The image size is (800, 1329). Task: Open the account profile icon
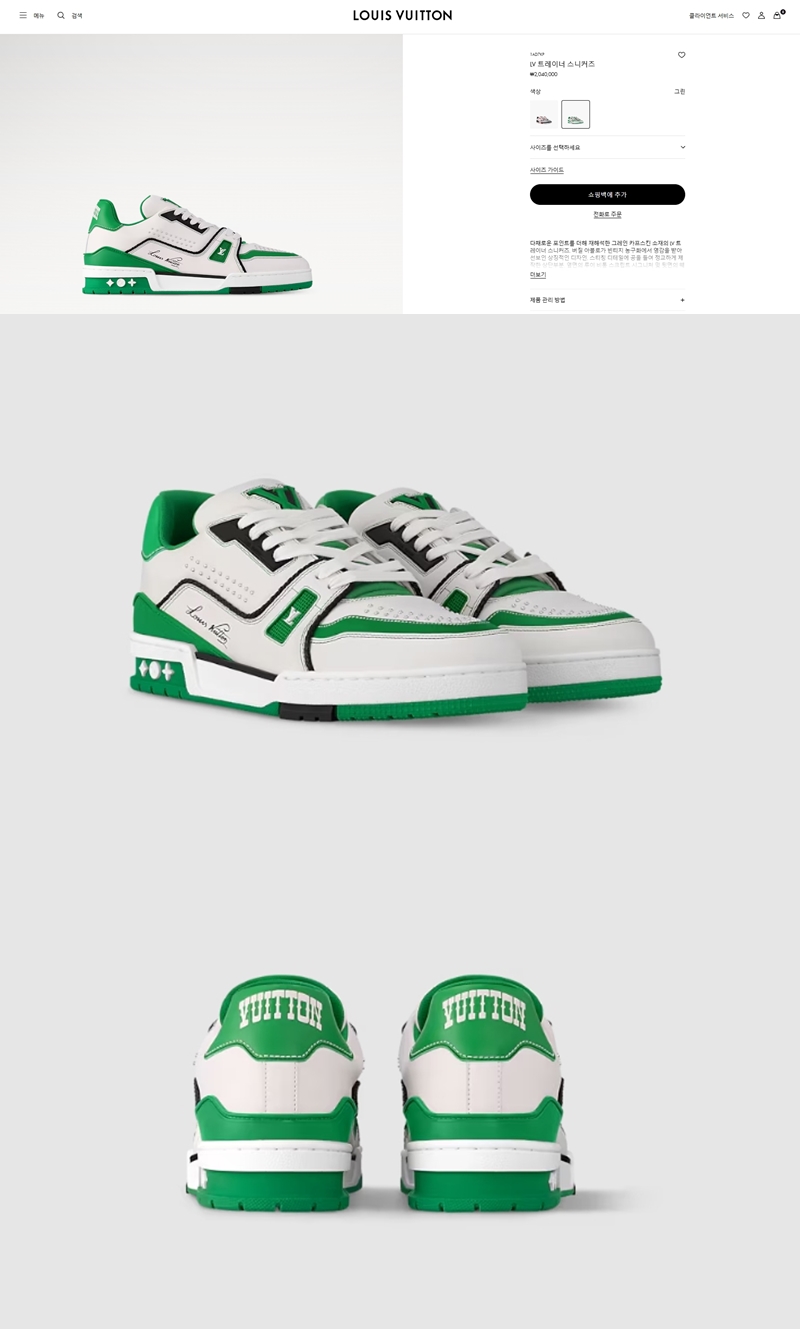click(761, 16)
